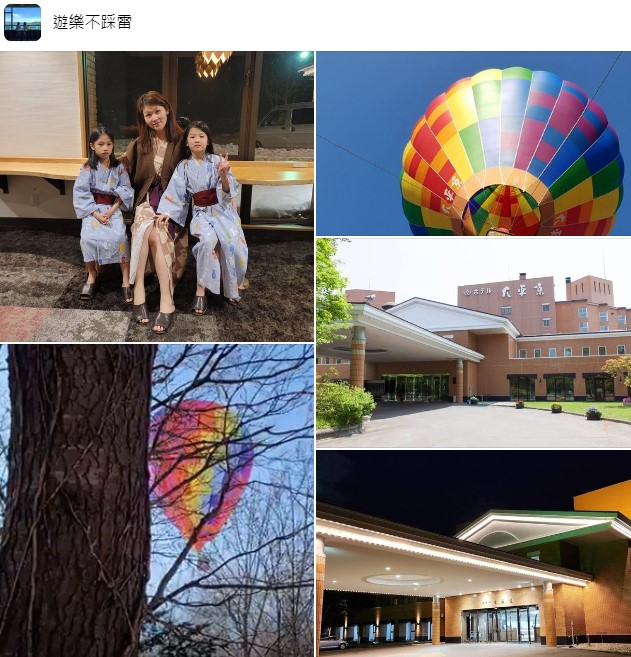This screenshot has width=631, height=657.
Task: Open the 遊樂不踩雷 page avatar
Action: click(x=22, y=22)
